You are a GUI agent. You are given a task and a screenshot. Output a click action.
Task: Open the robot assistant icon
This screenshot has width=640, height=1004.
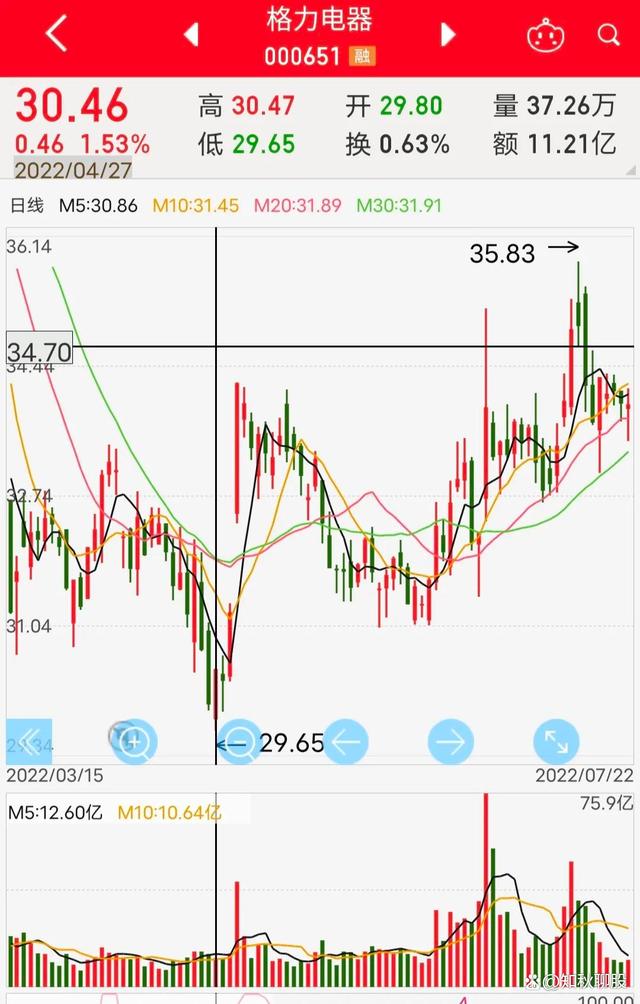tap(546, 36)
